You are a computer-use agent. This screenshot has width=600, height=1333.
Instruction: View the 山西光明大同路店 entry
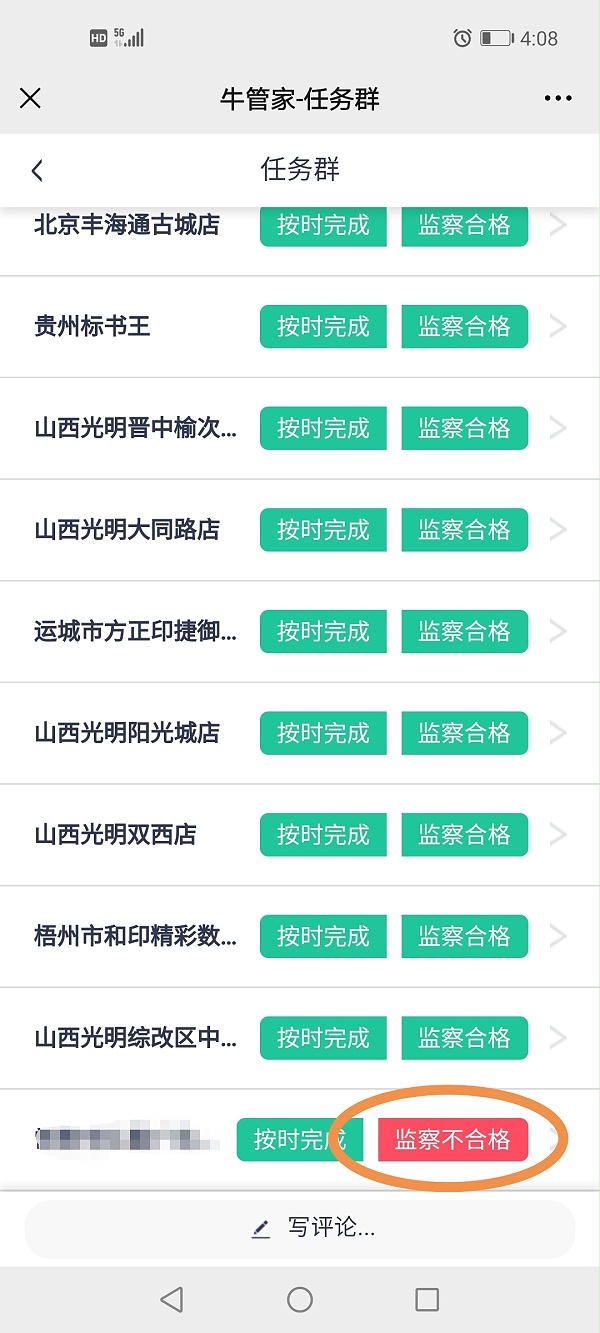click(x=300, y=530)
